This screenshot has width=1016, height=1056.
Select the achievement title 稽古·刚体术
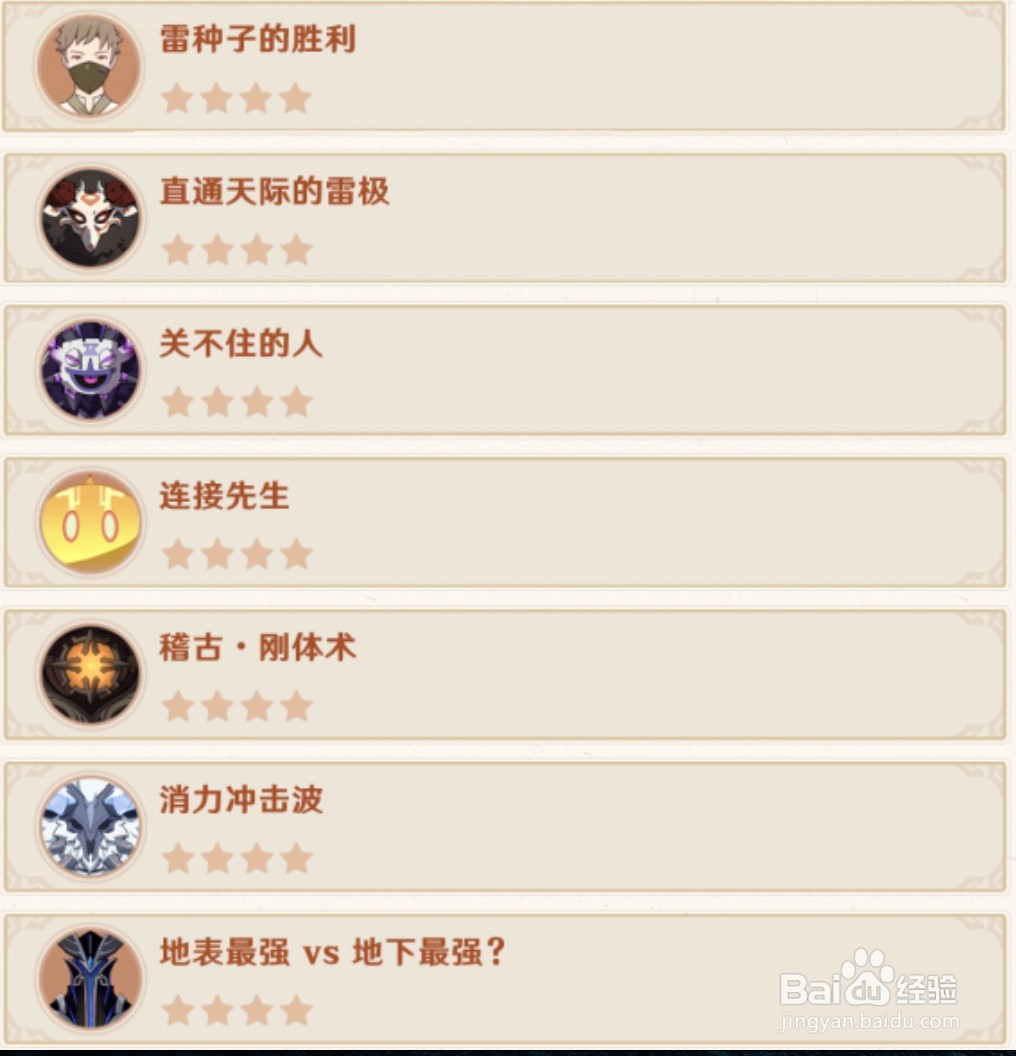pos(253,648)
